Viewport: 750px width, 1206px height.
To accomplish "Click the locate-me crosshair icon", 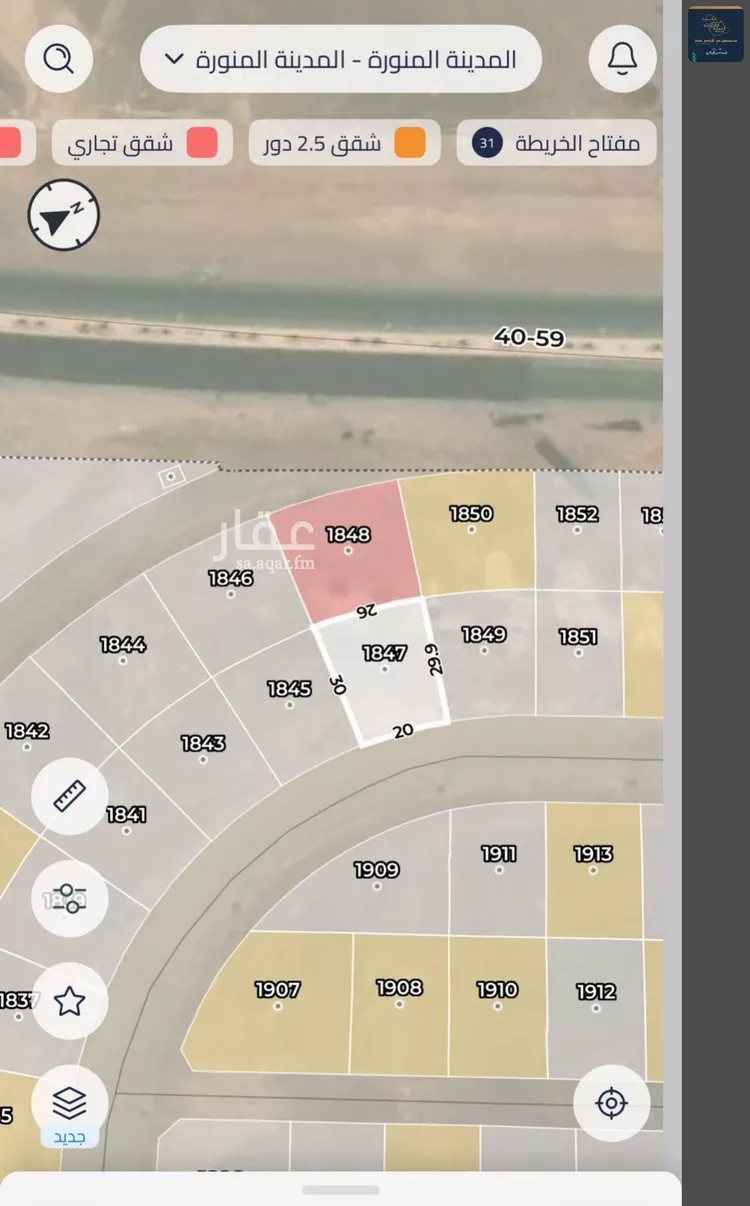I will [611, 1103].
